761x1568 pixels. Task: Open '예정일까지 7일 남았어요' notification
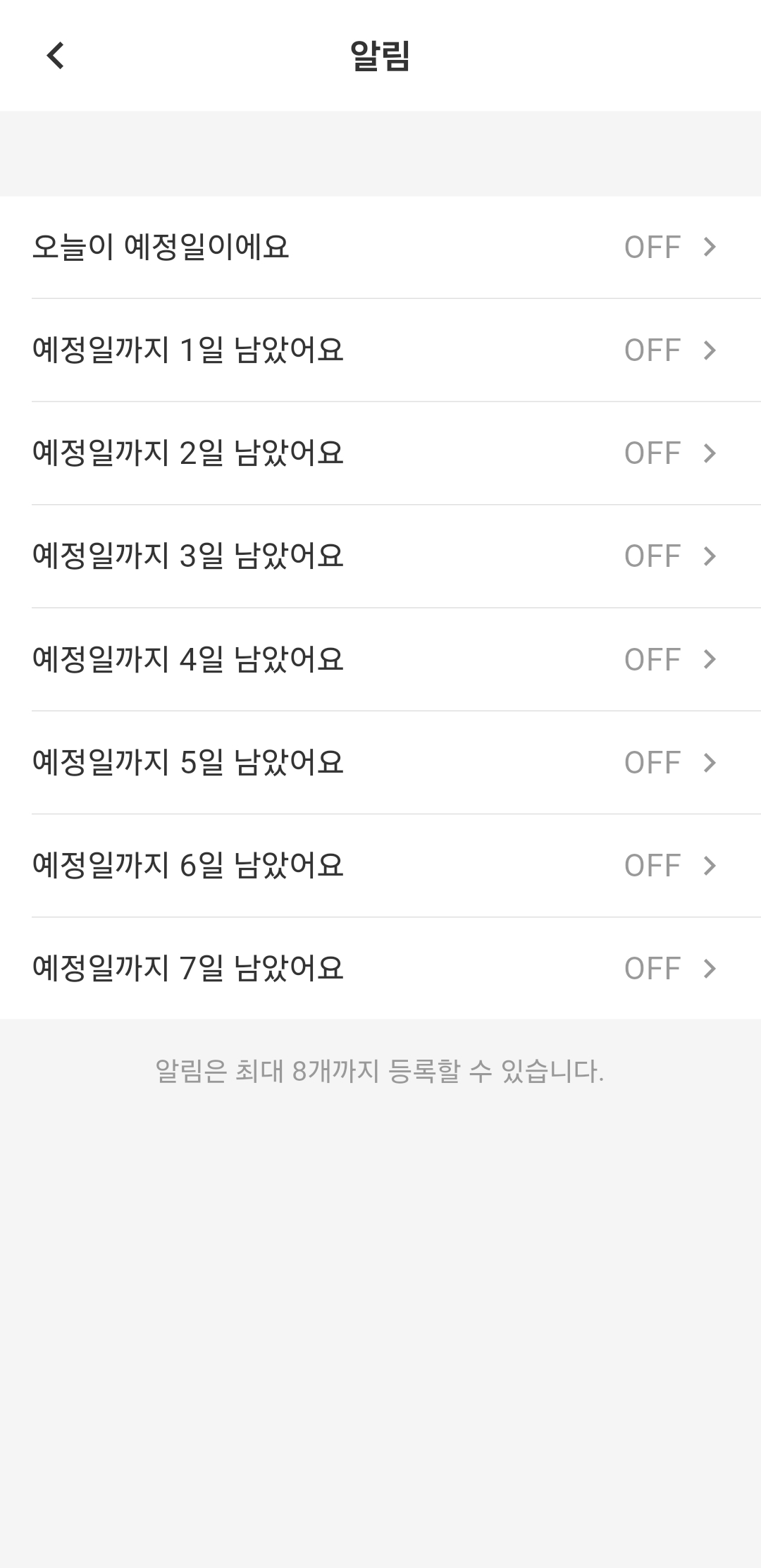click(282, 968)
